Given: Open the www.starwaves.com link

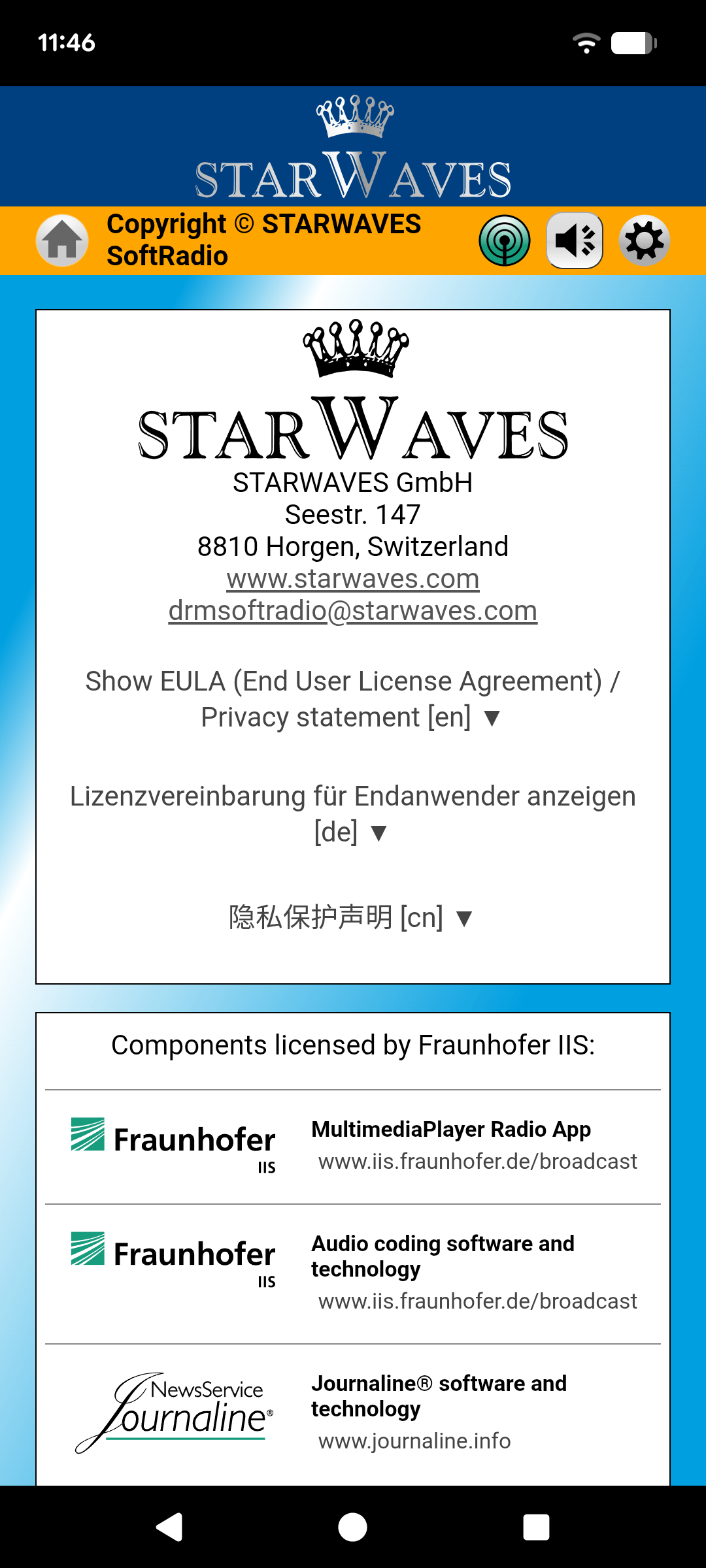Looking at the screenshot, I should pos(353,579).
